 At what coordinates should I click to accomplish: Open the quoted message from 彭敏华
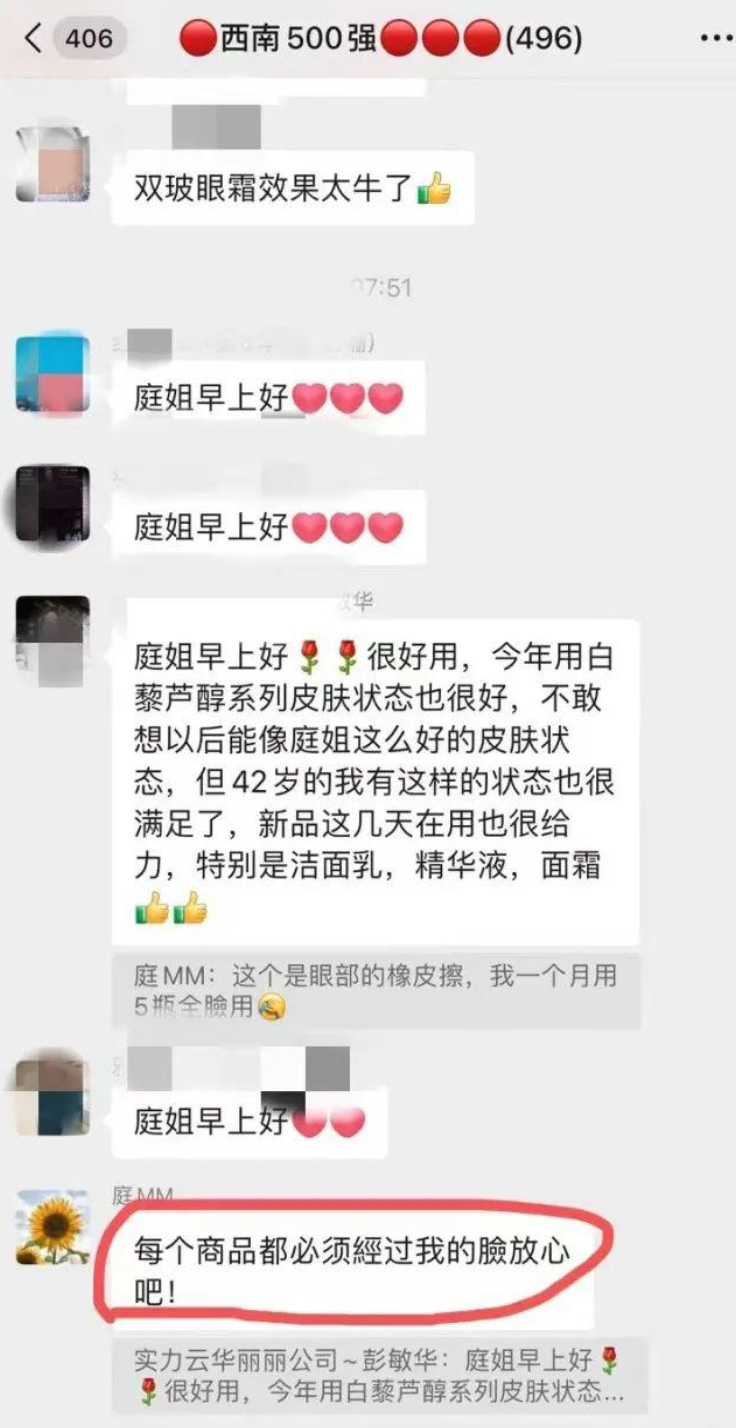[x=380, y=1376]
